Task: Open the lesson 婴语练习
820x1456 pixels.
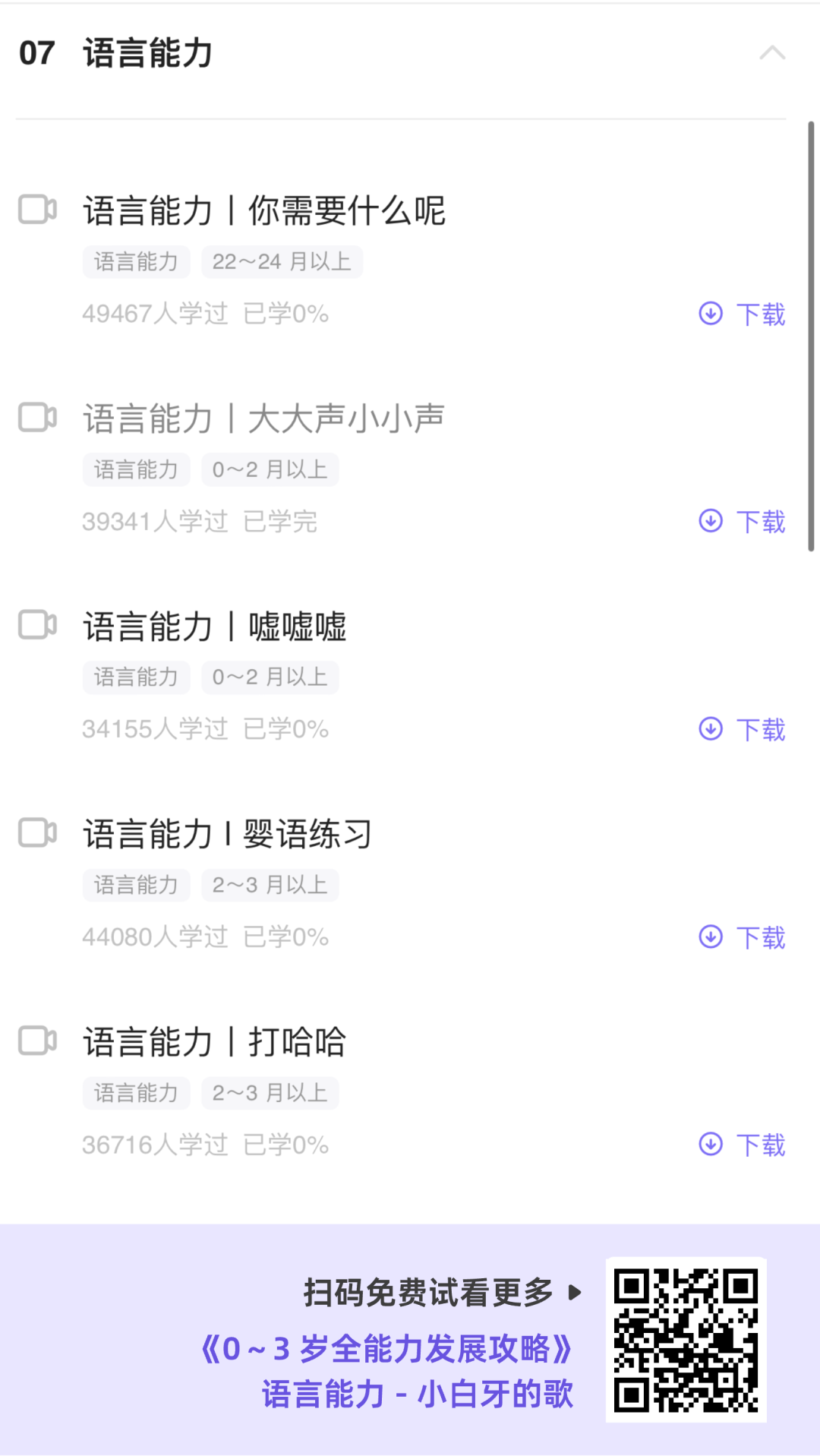Action: tap(227, 835)
